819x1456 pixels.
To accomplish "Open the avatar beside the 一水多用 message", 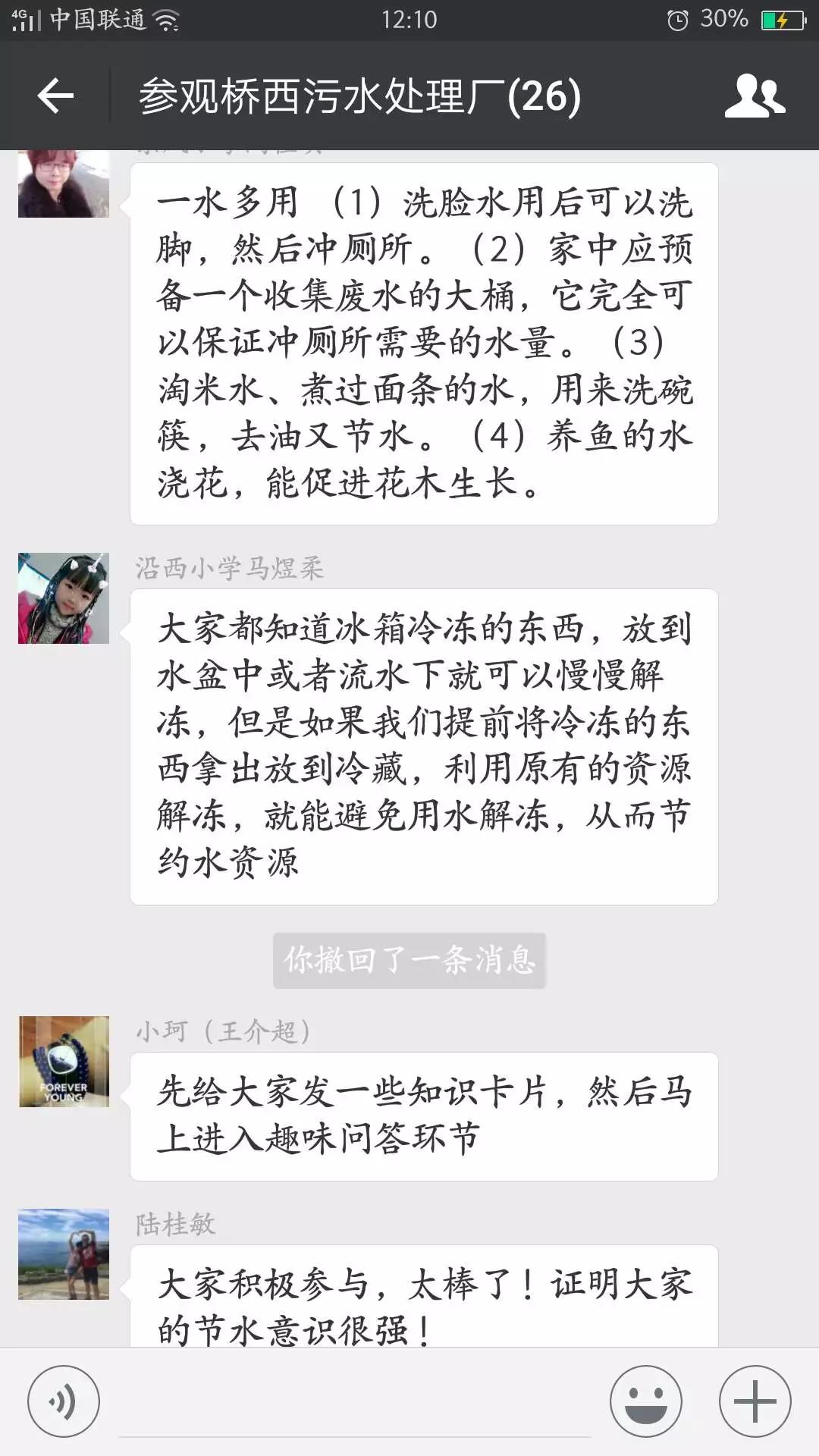I will (64, 184).
